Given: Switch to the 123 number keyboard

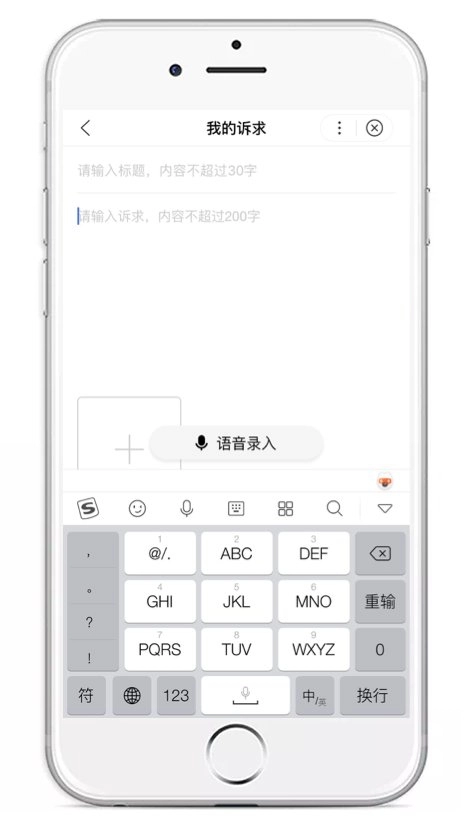Looking at the screenshot, I should (x=176, y=695).
